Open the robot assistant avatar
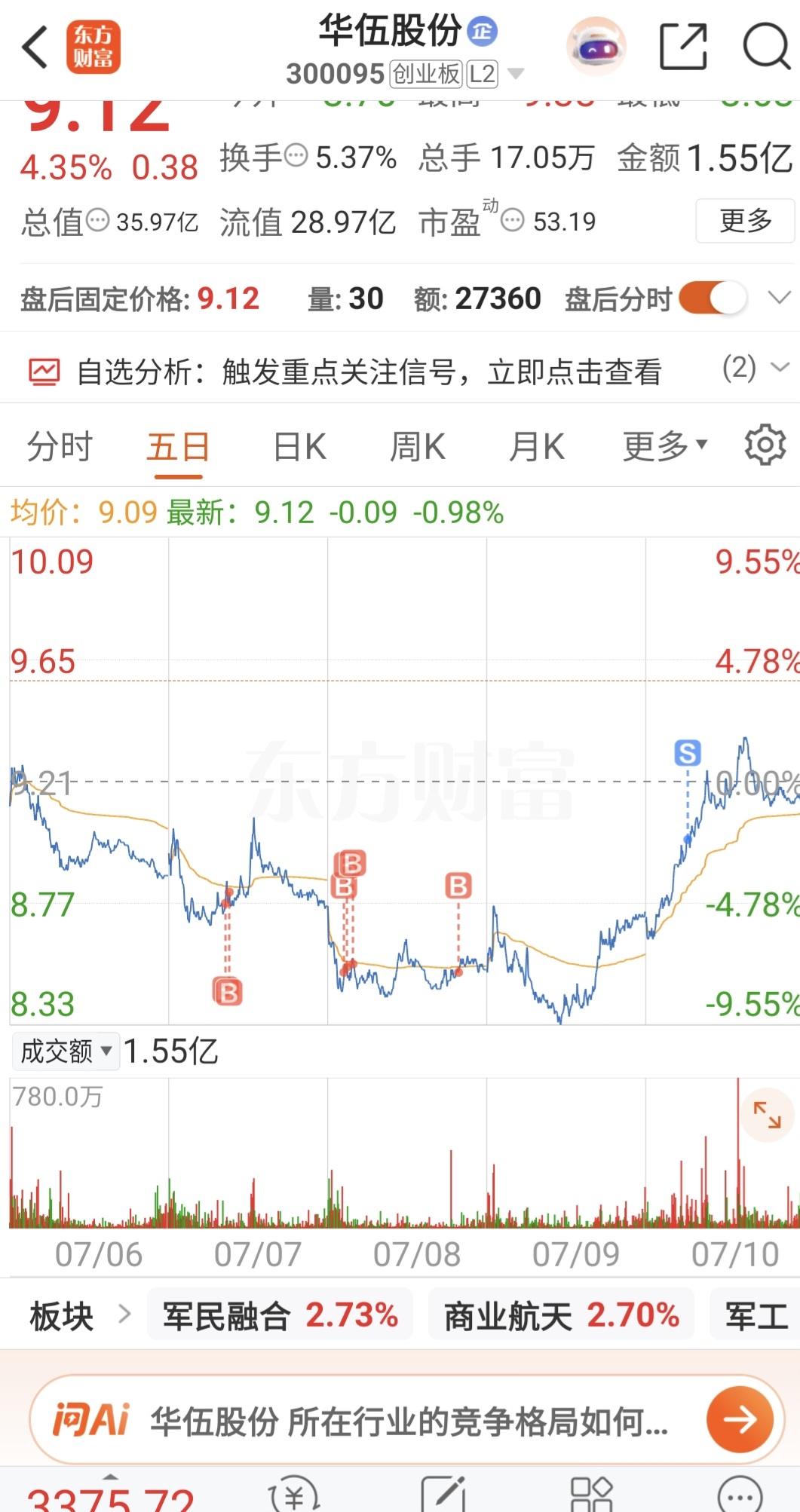 click(x=596, y=47)
